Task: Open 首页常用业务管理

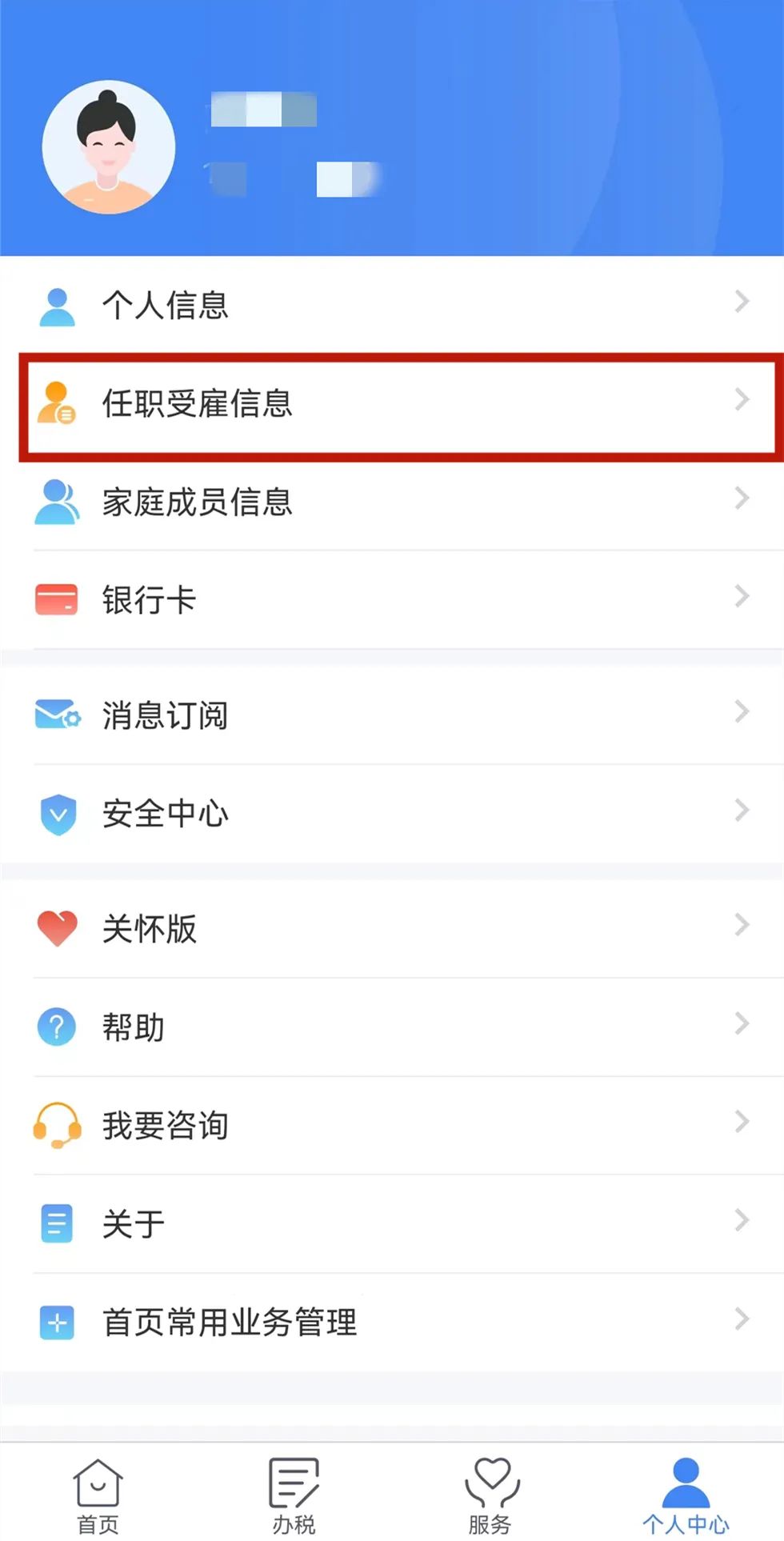Action: 392,1322
